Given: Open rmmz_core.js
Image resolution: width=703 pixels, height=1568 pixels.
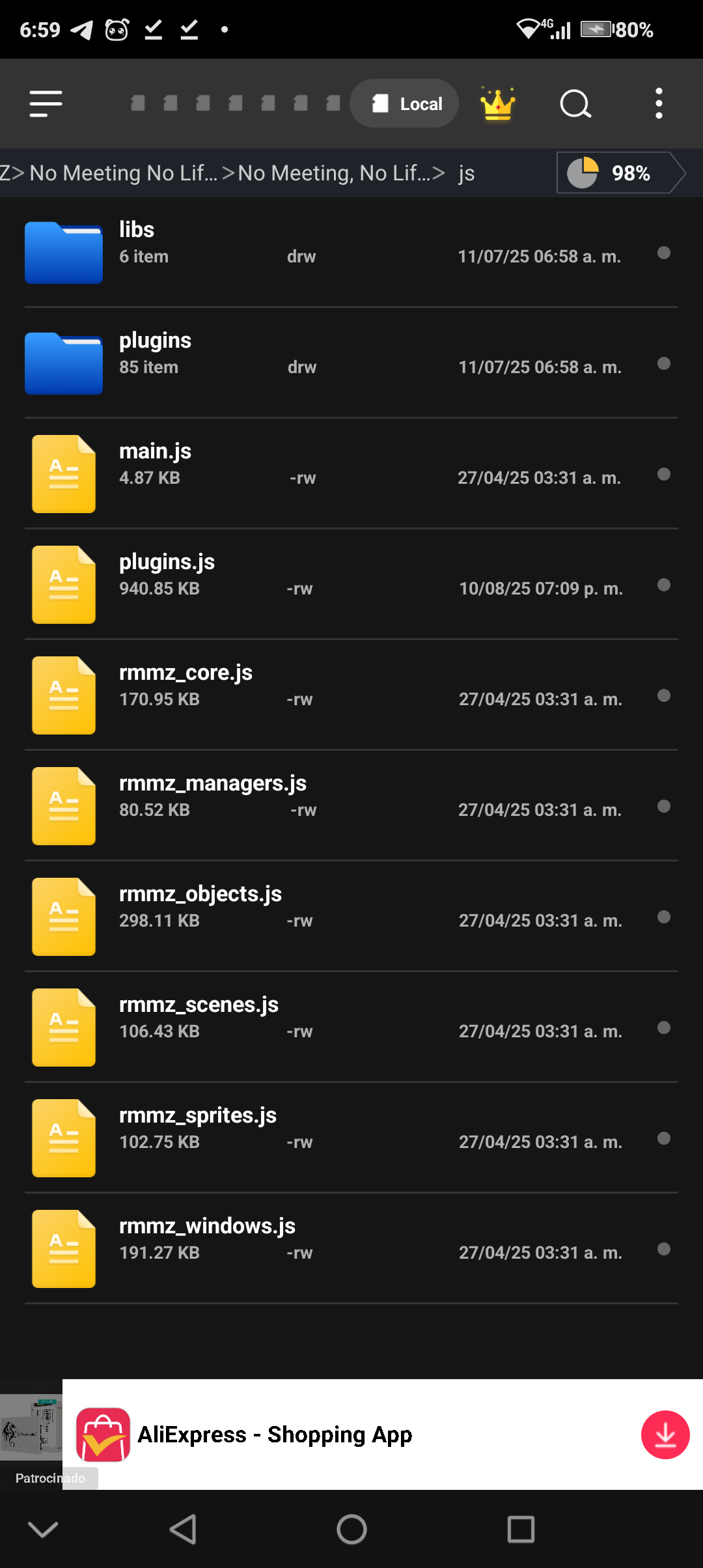Looking at the screenshot, I should click(260, 695).
